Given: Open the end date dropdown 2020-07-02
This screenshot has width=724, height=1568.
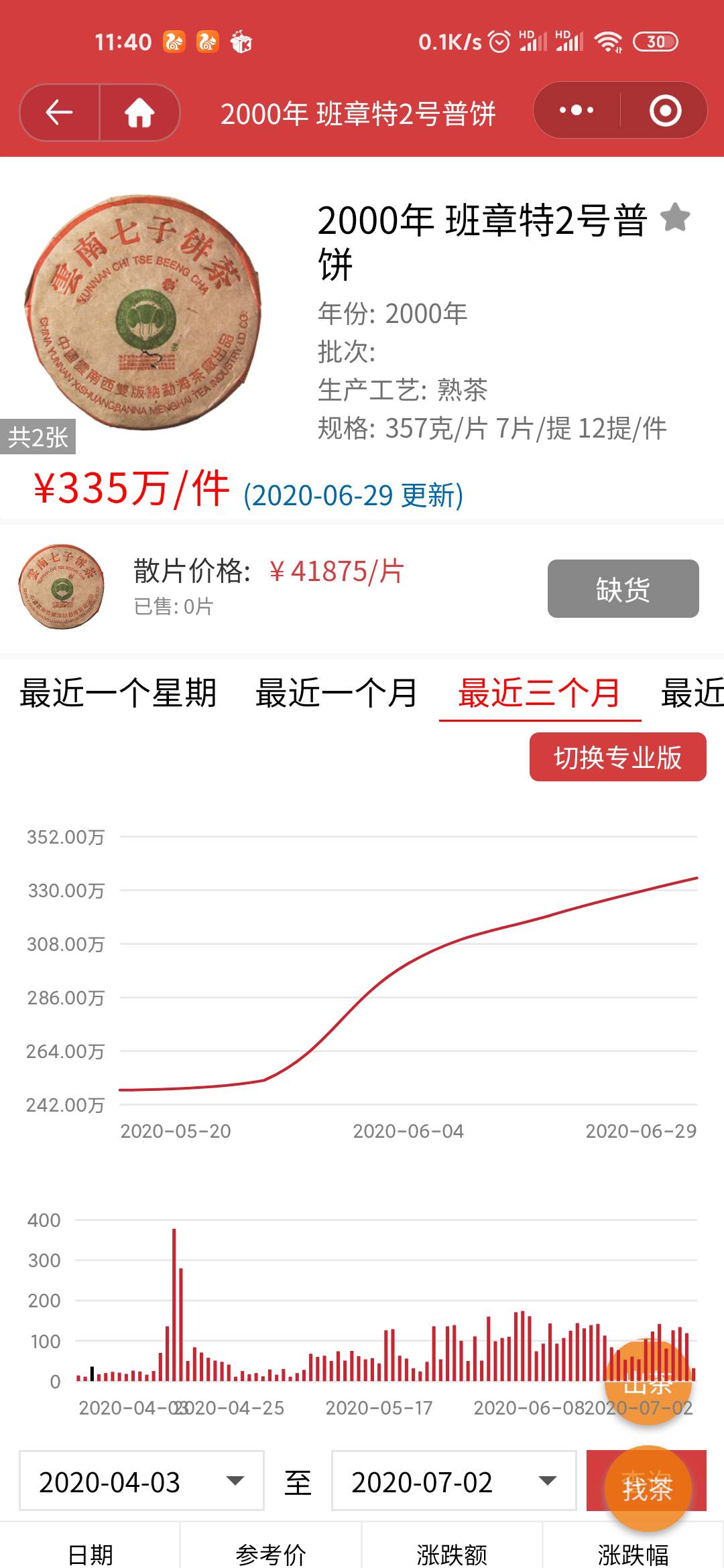Looking at the screenshot, I should pyautogui.click(x=454, y=1481).
